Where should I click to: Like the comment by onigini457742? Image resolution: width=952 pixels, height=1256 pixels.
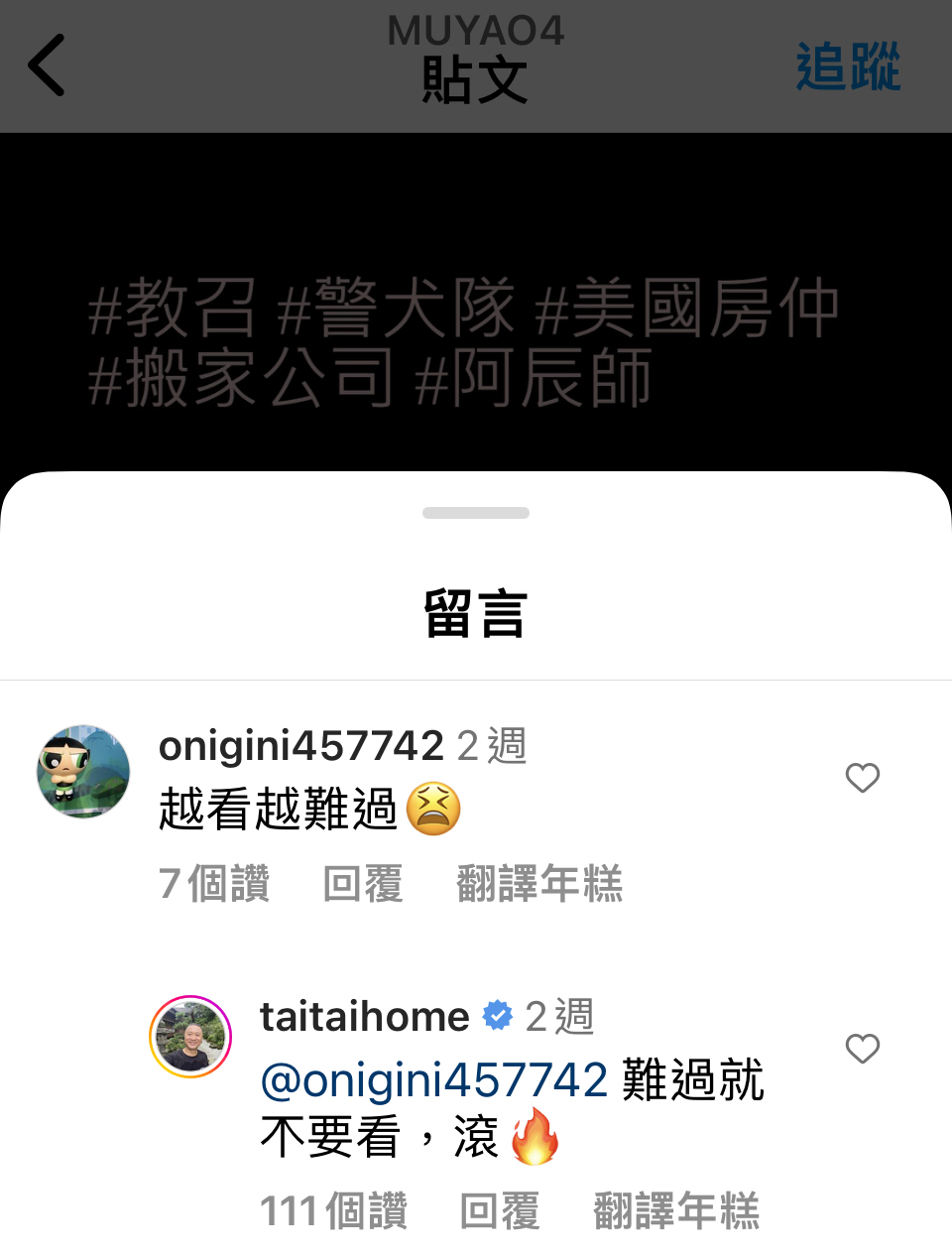point(862,779)
